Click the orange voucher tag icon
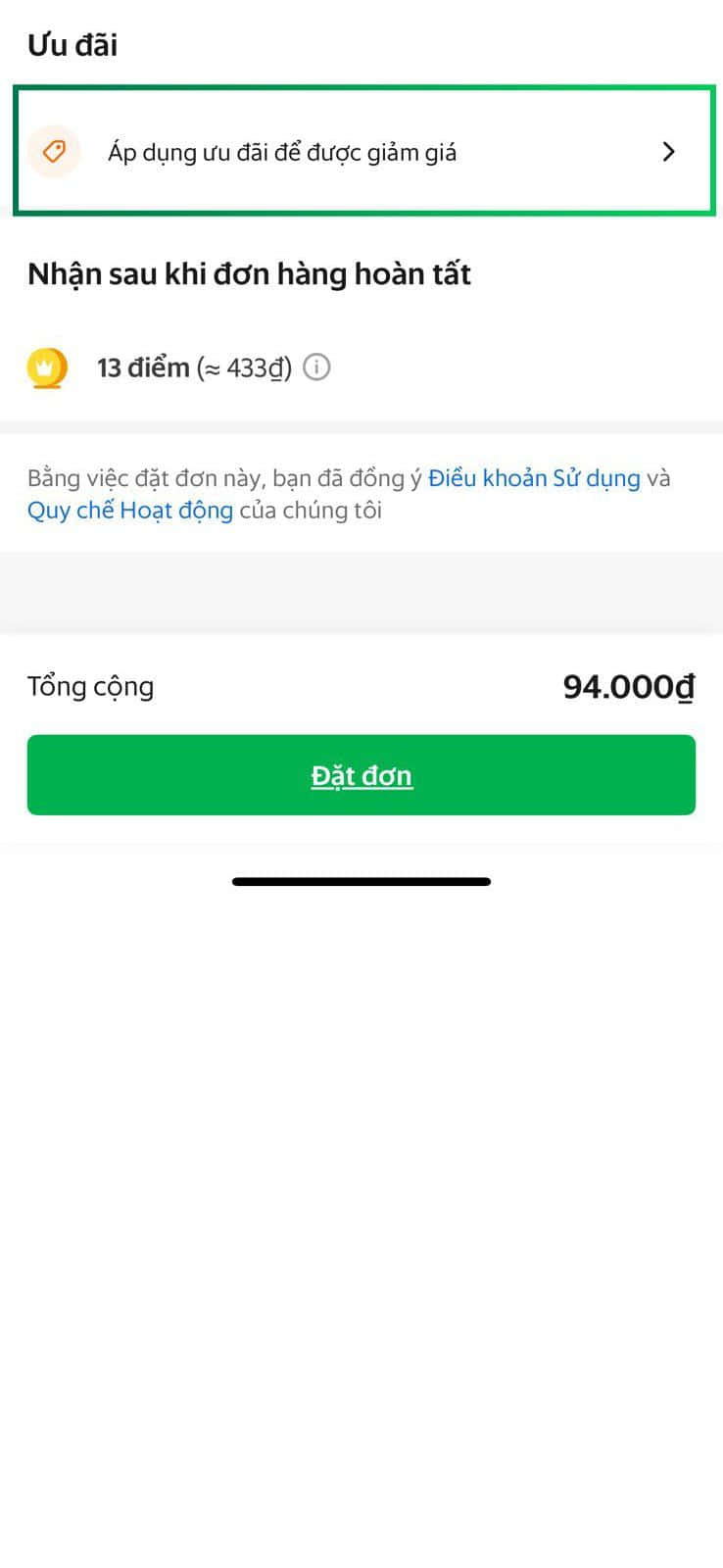Screen dimensions: 723x1568 [x=54, y=151]
